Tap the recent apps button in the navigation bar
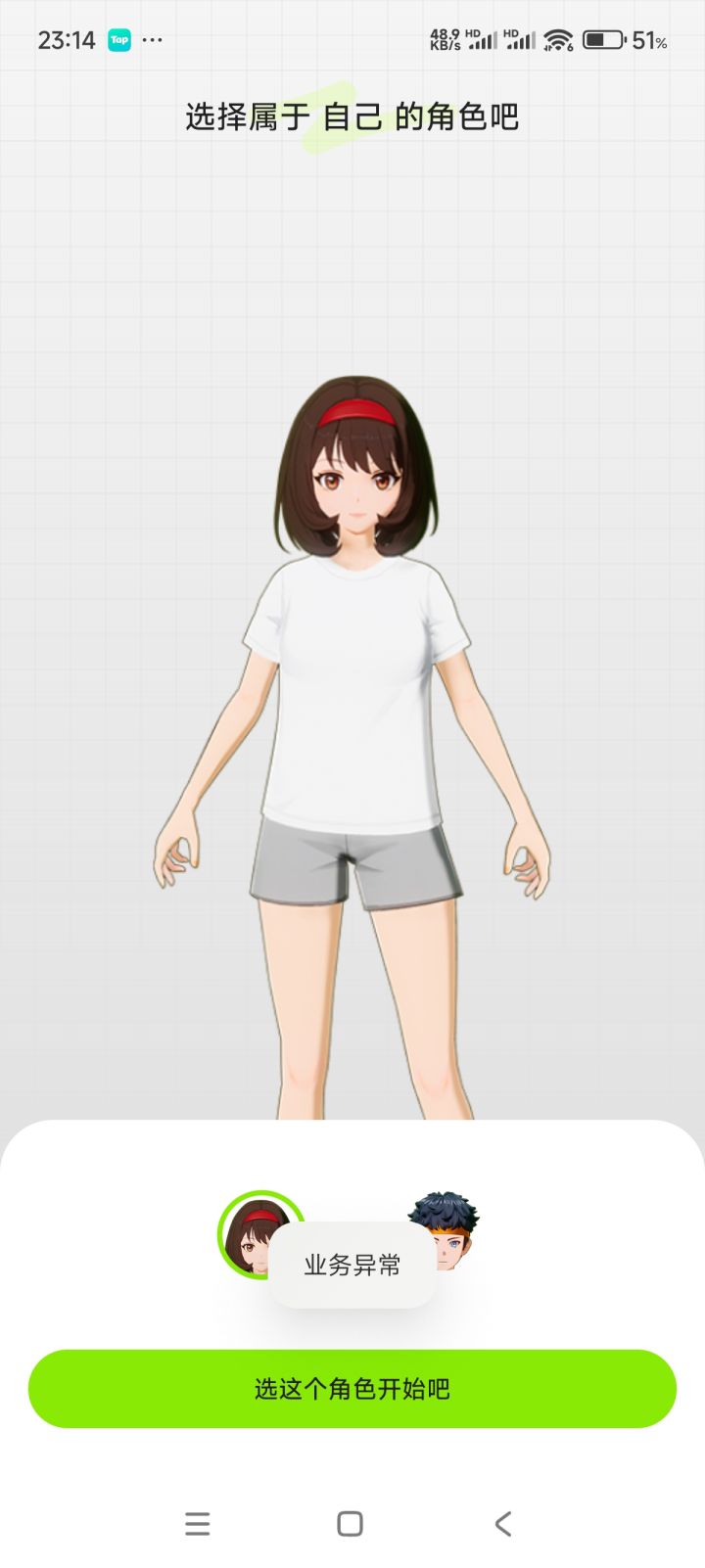 pos(199,1524)
